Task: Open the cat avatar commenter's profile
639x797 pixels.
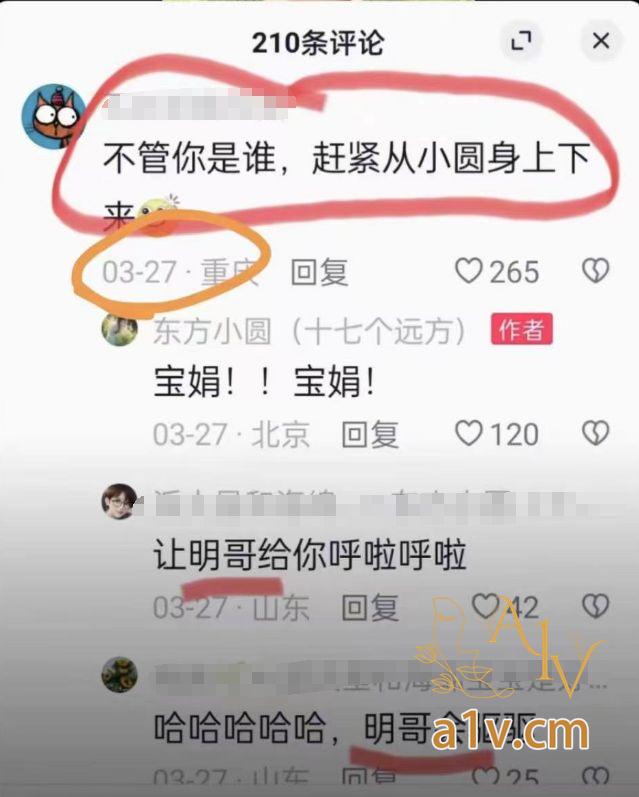Action: [50, 116]
